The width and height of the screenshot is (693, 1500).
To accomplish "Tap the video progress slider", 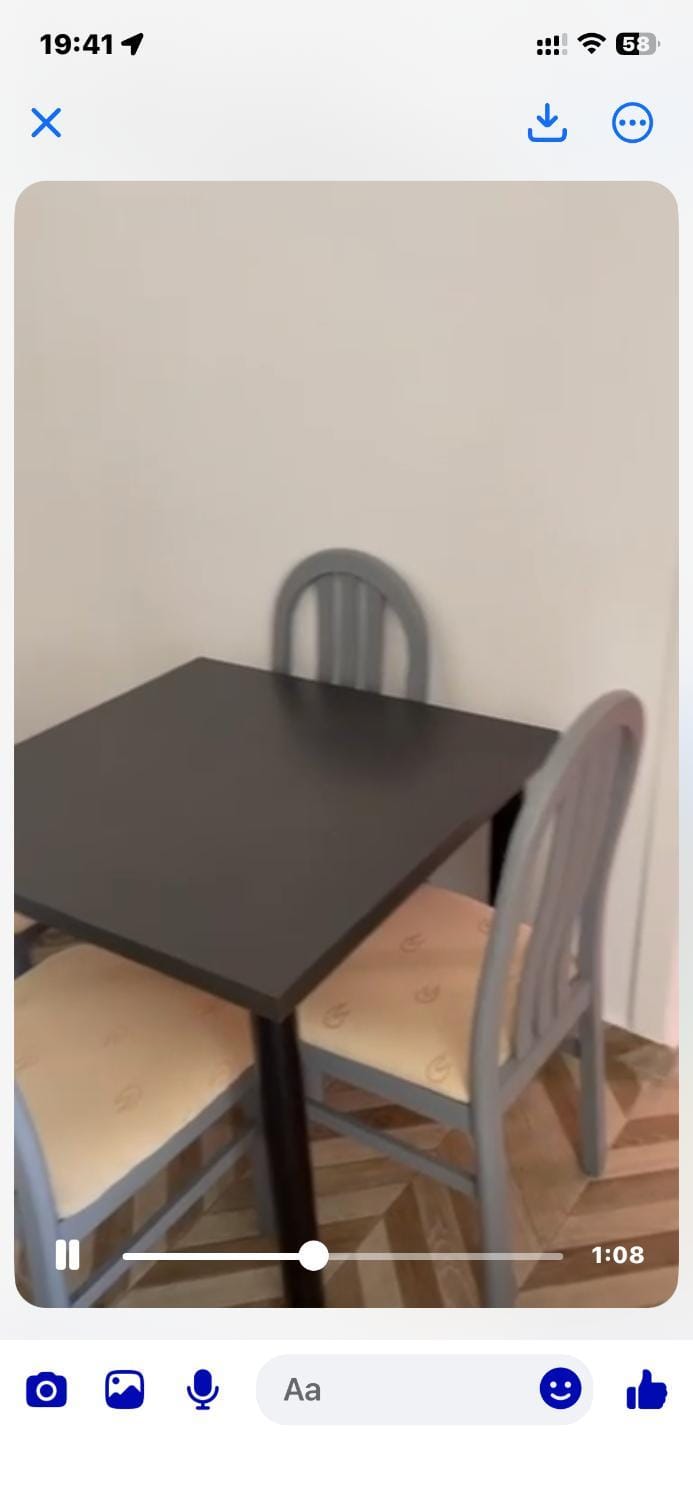I will coord(342,1256).
